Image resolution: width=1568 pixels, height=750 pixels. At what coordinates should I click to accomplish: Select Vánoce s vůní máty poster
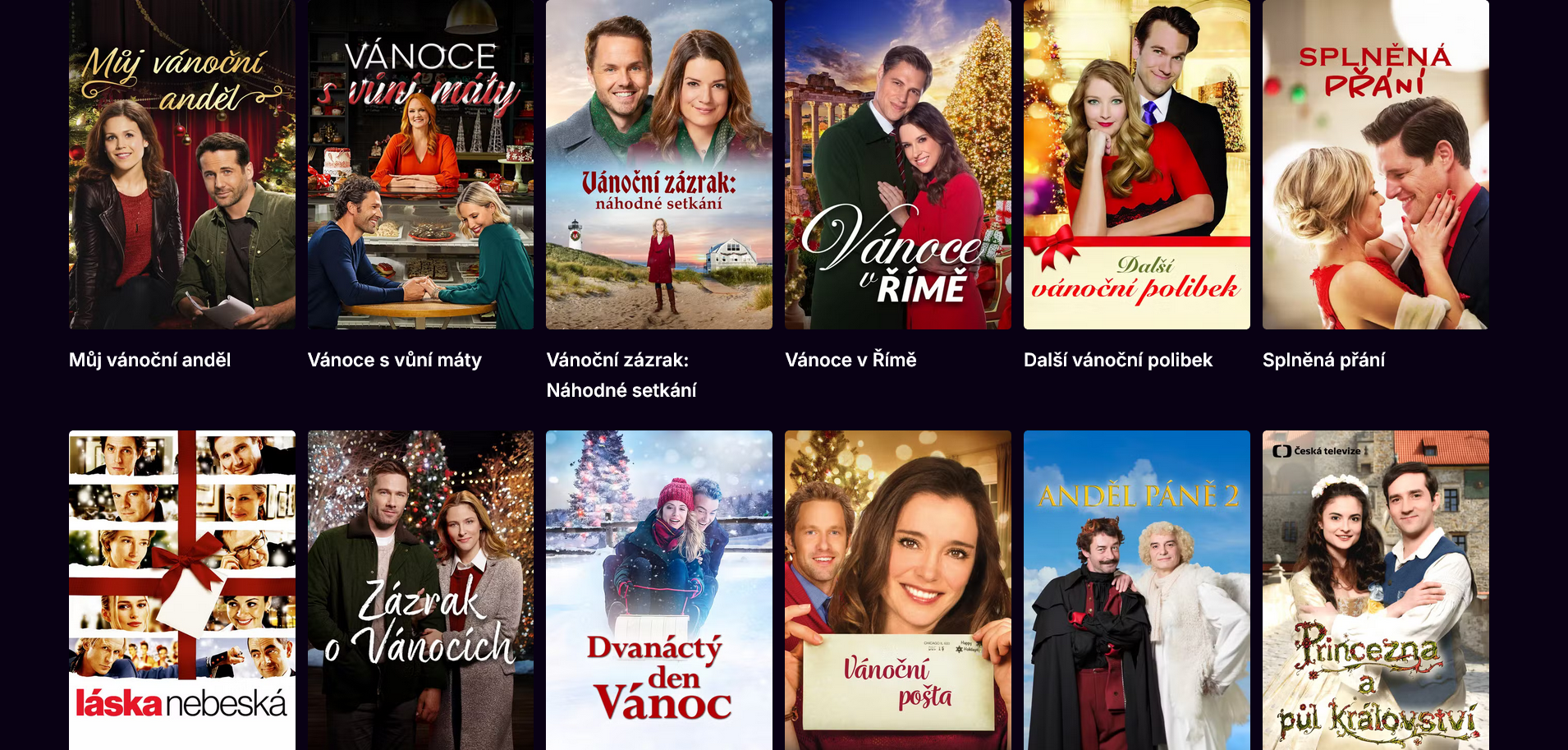[x=420, y=164]
